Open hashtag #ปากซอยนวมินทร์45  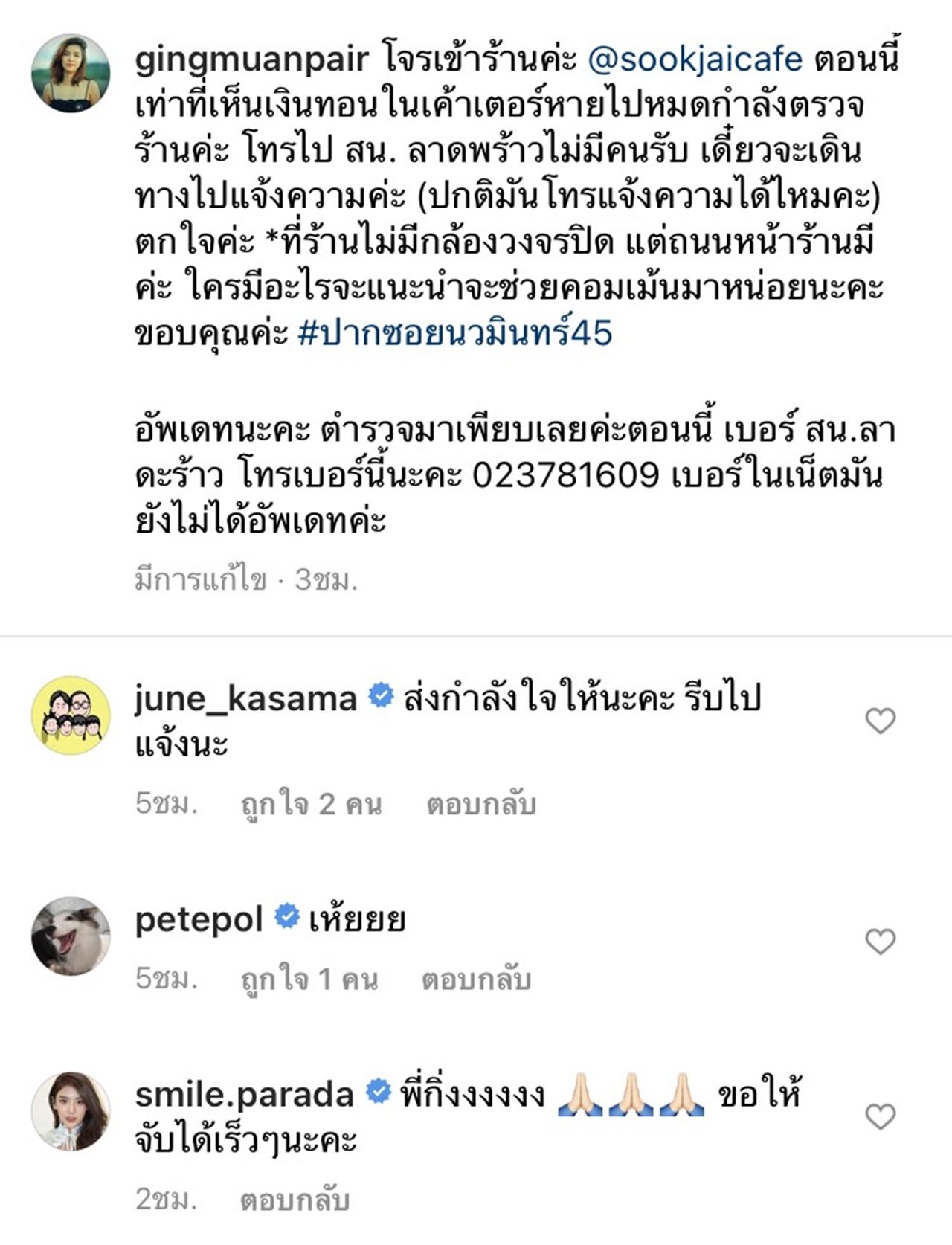pyautogui.click(x=454, y=332)
